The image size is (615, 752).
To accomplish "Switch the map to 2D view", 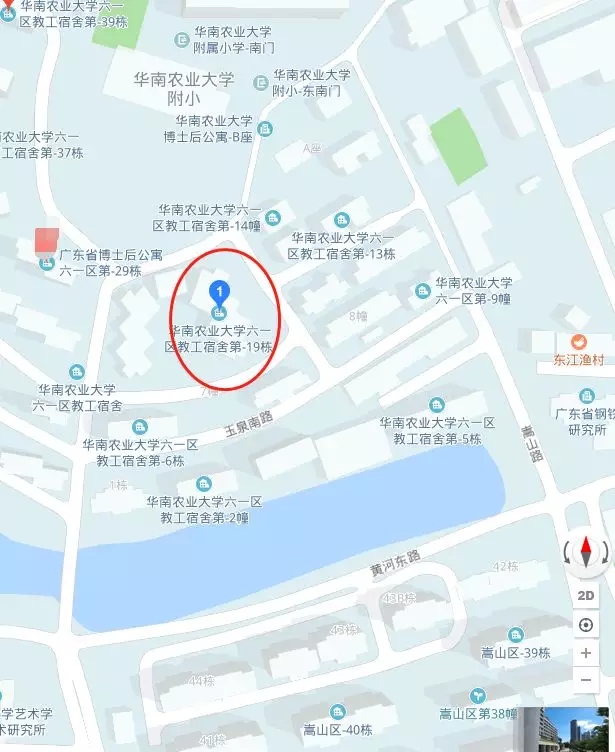I will pyautogui.click(x=586, y=595).
